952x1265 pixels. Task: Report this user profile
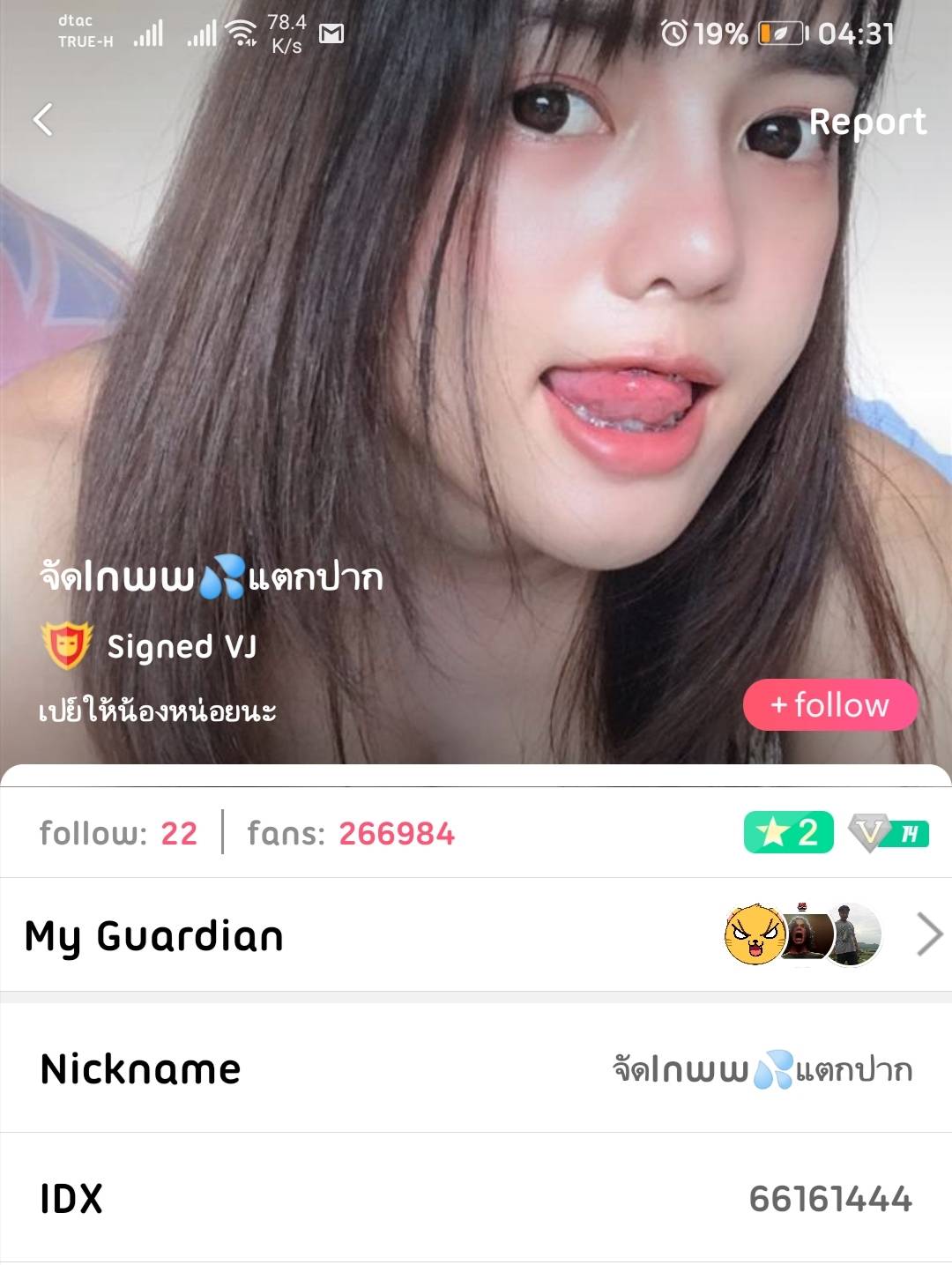pyautogui.click(x=867, y=122)
